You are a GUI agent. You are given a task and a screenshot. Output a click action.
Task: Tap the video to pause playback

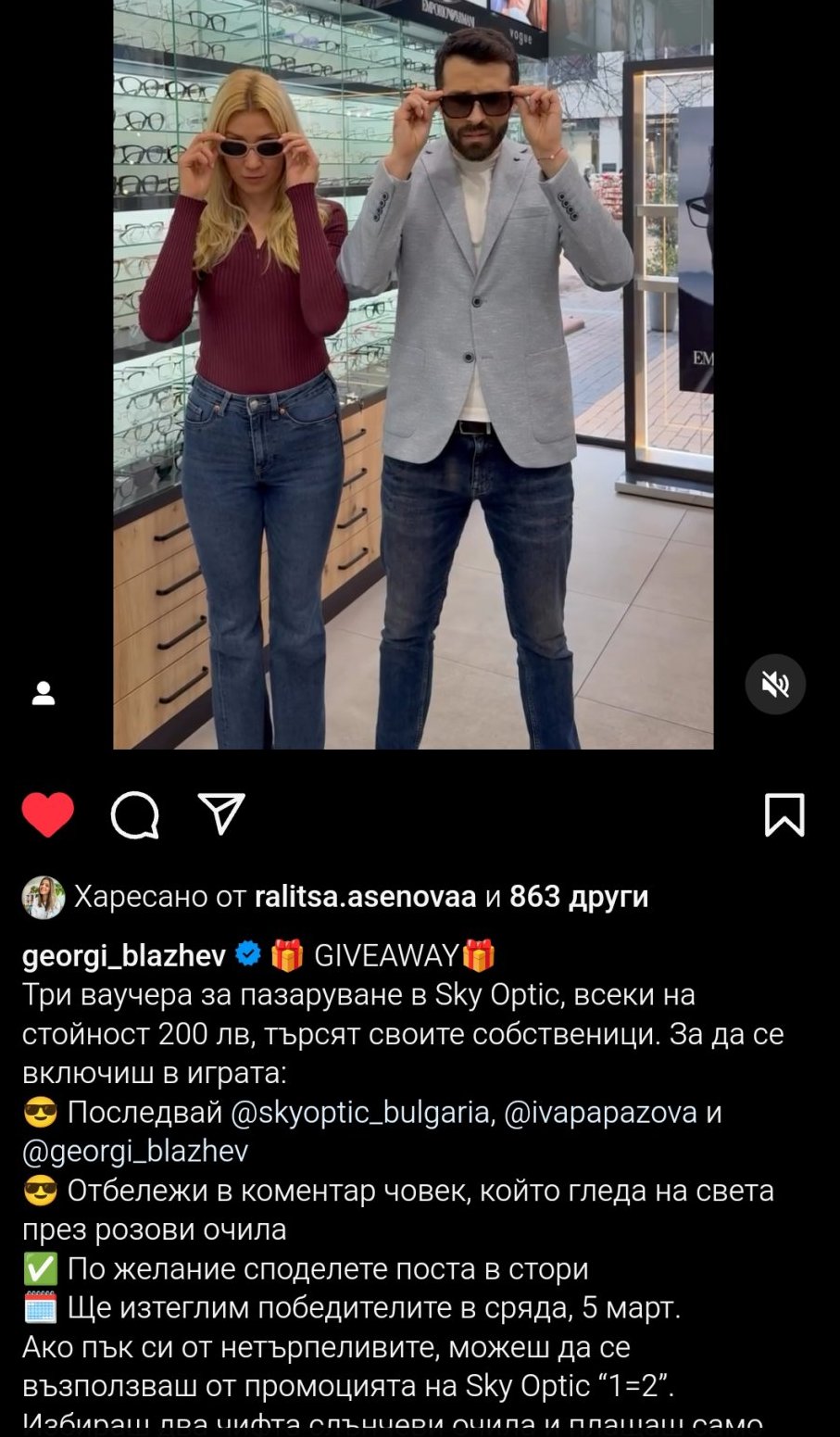click(413, 371)
